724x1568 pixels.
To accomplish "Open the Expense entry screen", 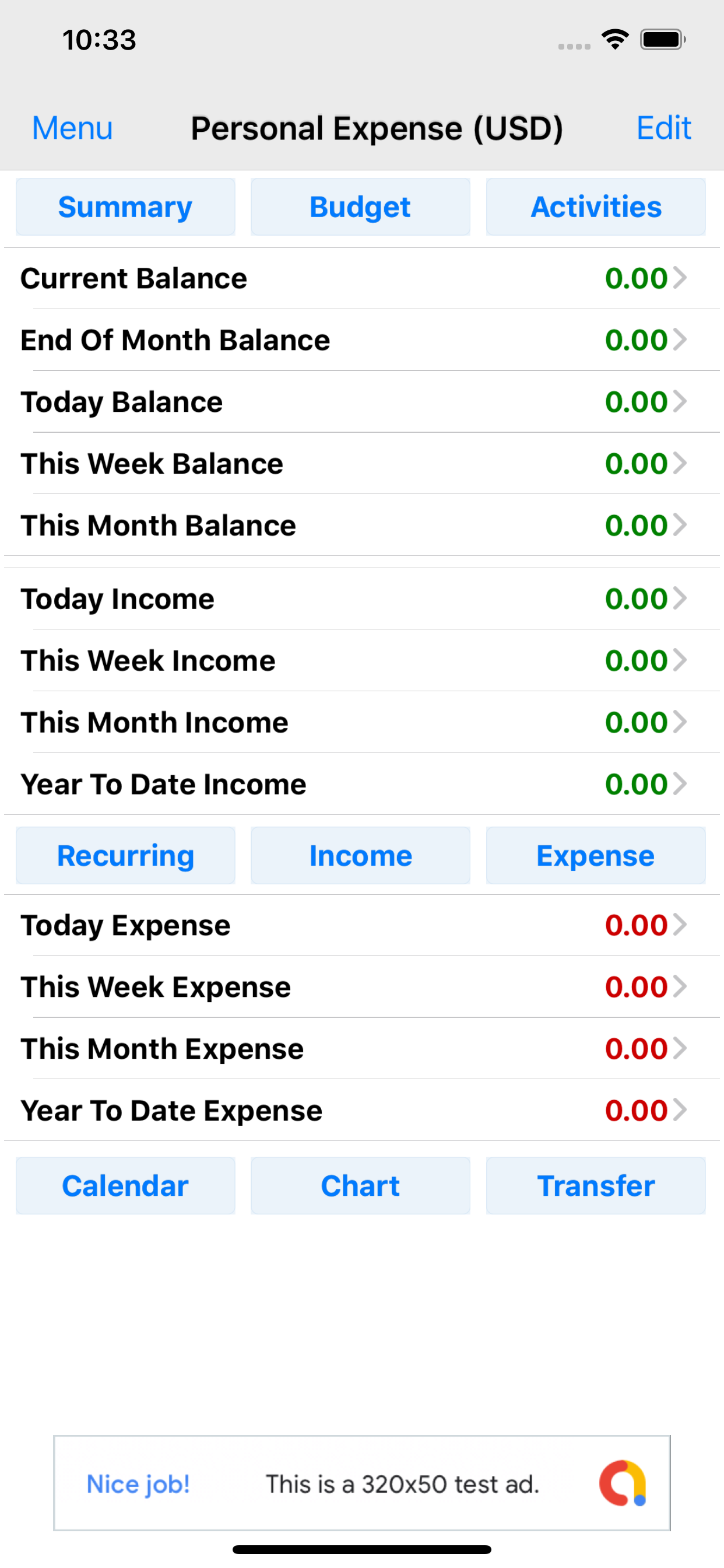I will pyautogui.click(x=595, y=855).
